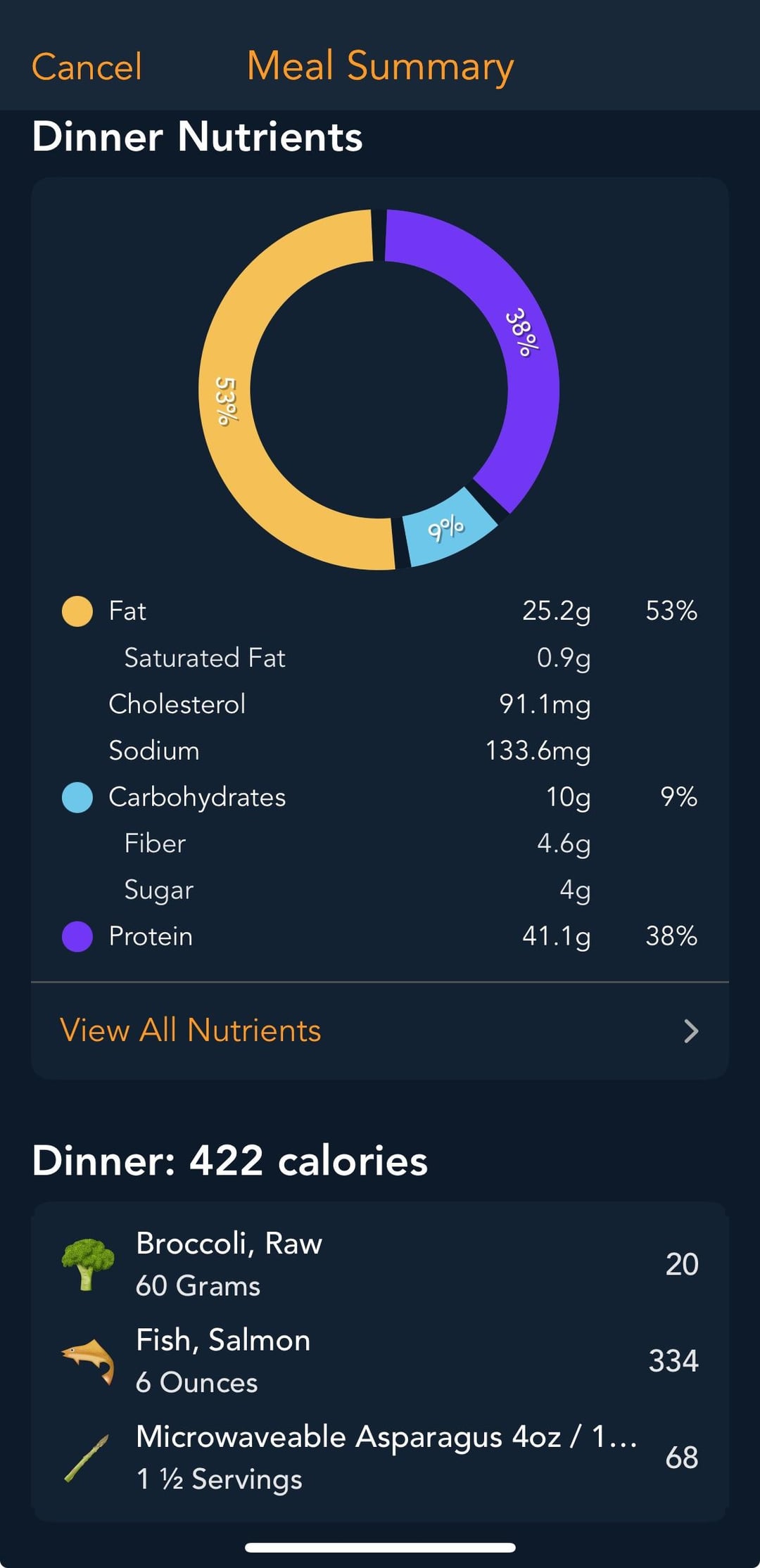Open View All Nutrients

(x=380, y=1031)
